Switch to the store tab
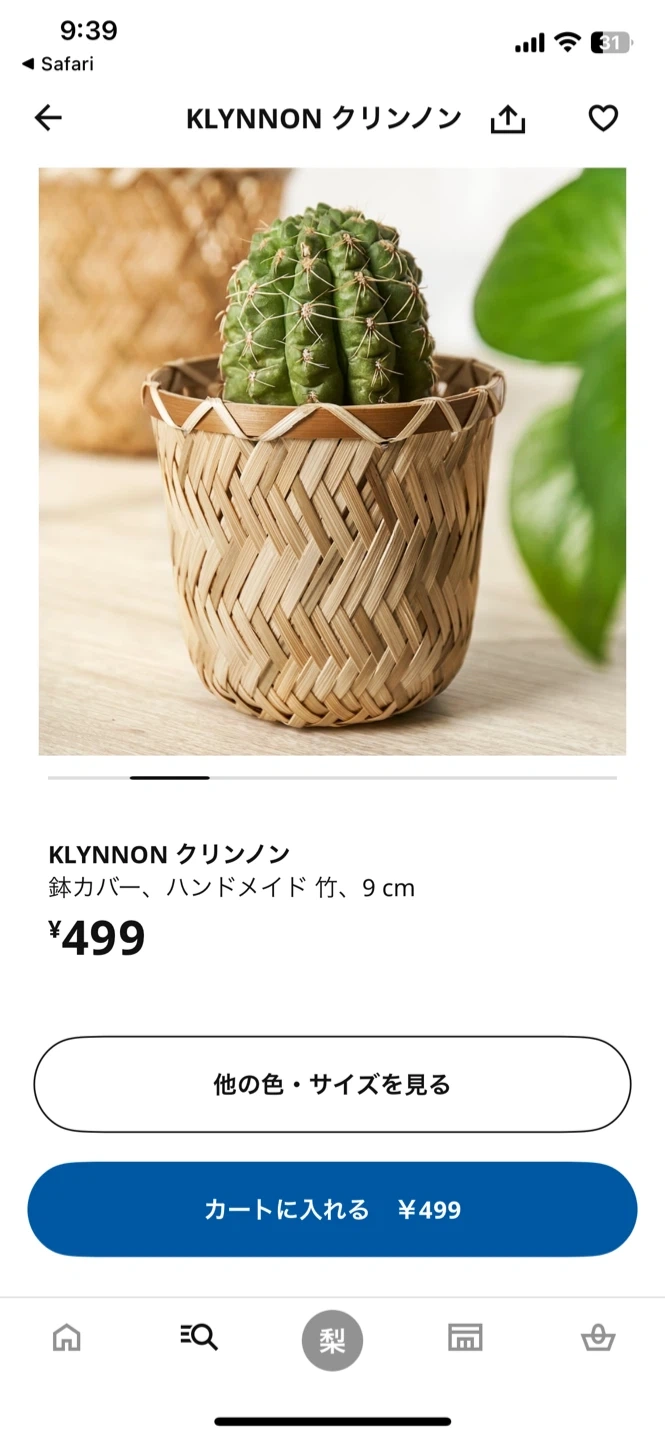Image resolution: width=665 pixels, height=1440 pixels. click(x=465, y=1337)
